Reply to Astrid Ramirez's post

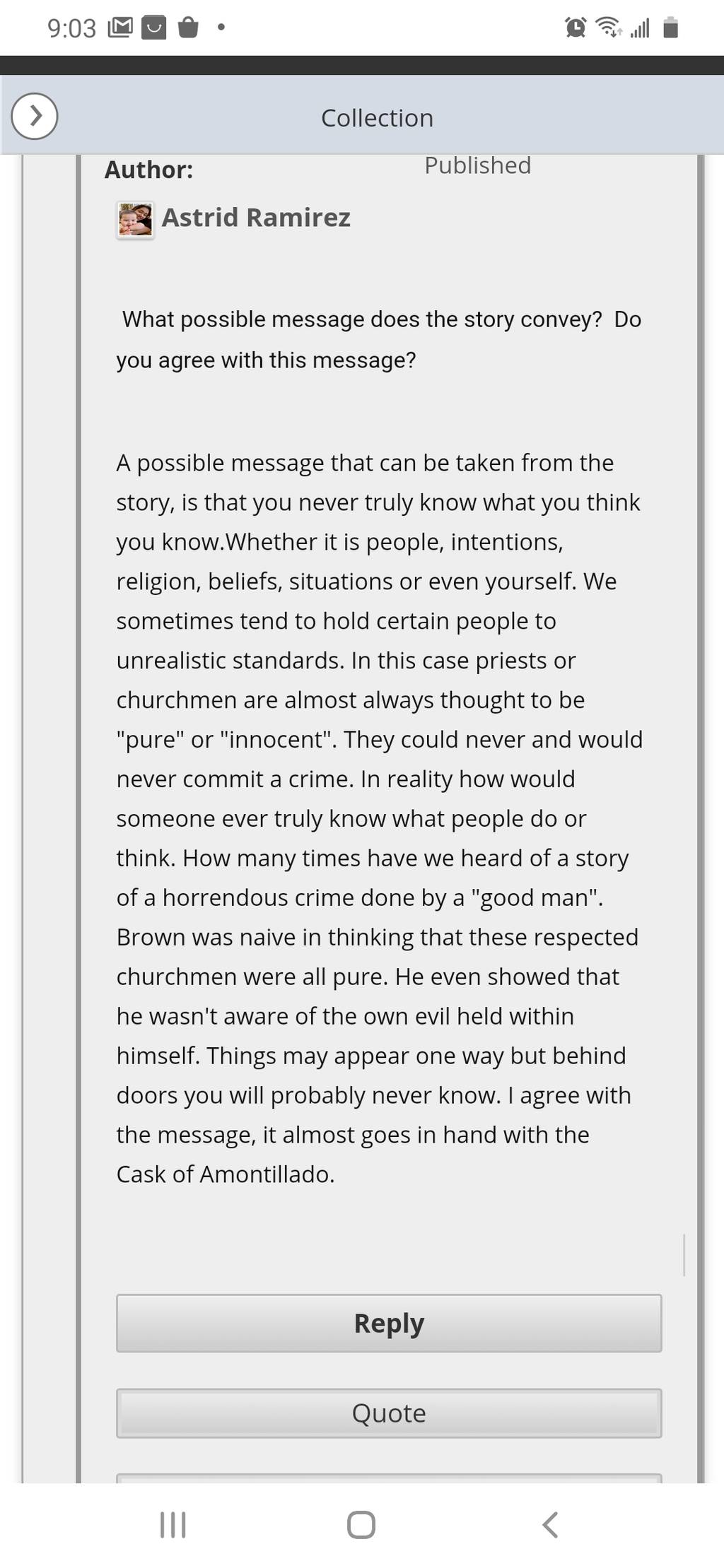coord(389,1323)
